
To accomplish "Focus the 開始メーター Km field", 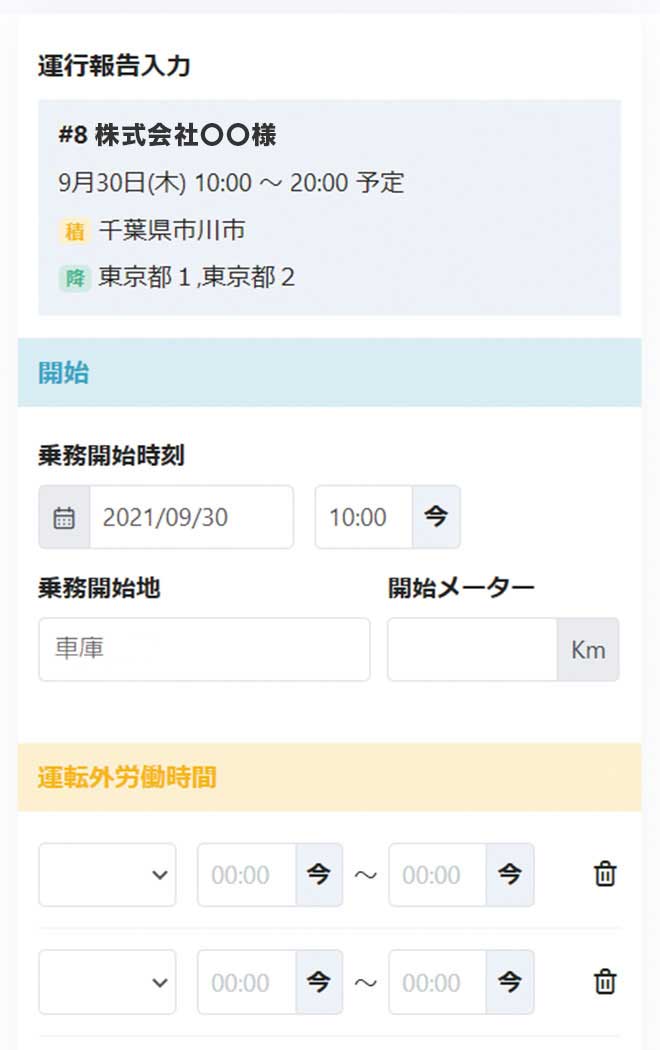I will point(472,649).
